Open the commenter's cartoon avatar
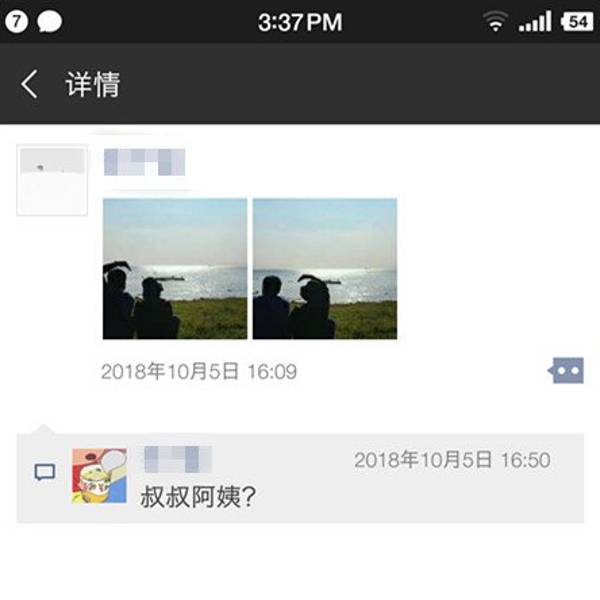The image size is (600, 600). click(x=99, y=475)
